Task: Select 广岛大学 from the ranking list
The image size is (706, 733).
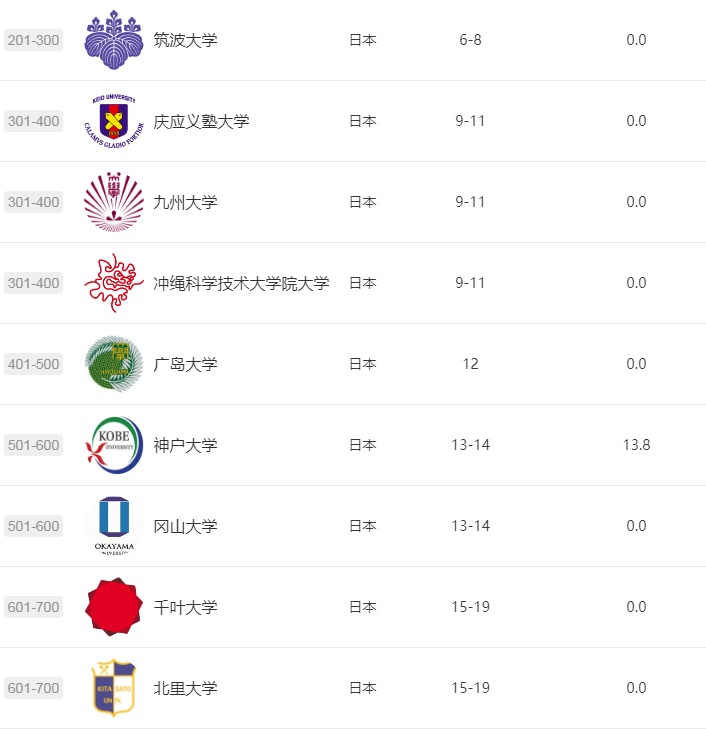Action: pyautogui.click(x=185, y=364)
